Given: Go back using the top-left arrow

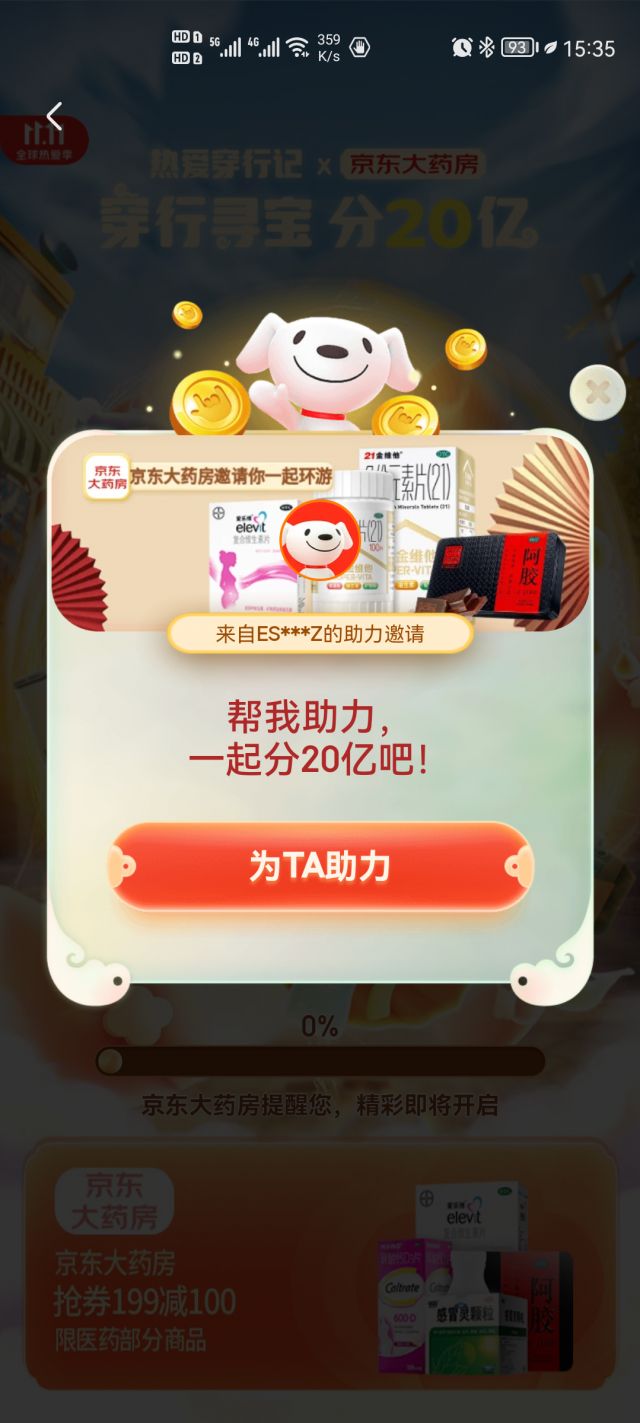Looking at the screenshot, I should tap(54, 116).
